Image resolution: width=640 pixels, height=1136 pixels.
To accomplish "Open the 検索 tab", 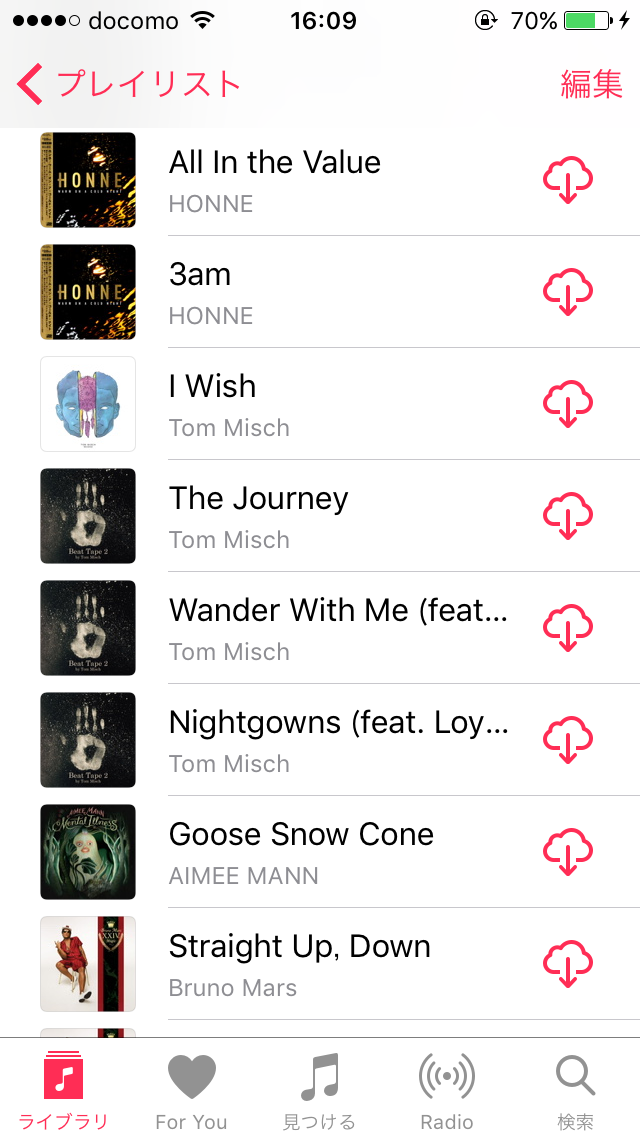I will pyautogui.click(x=575, y=1091).
